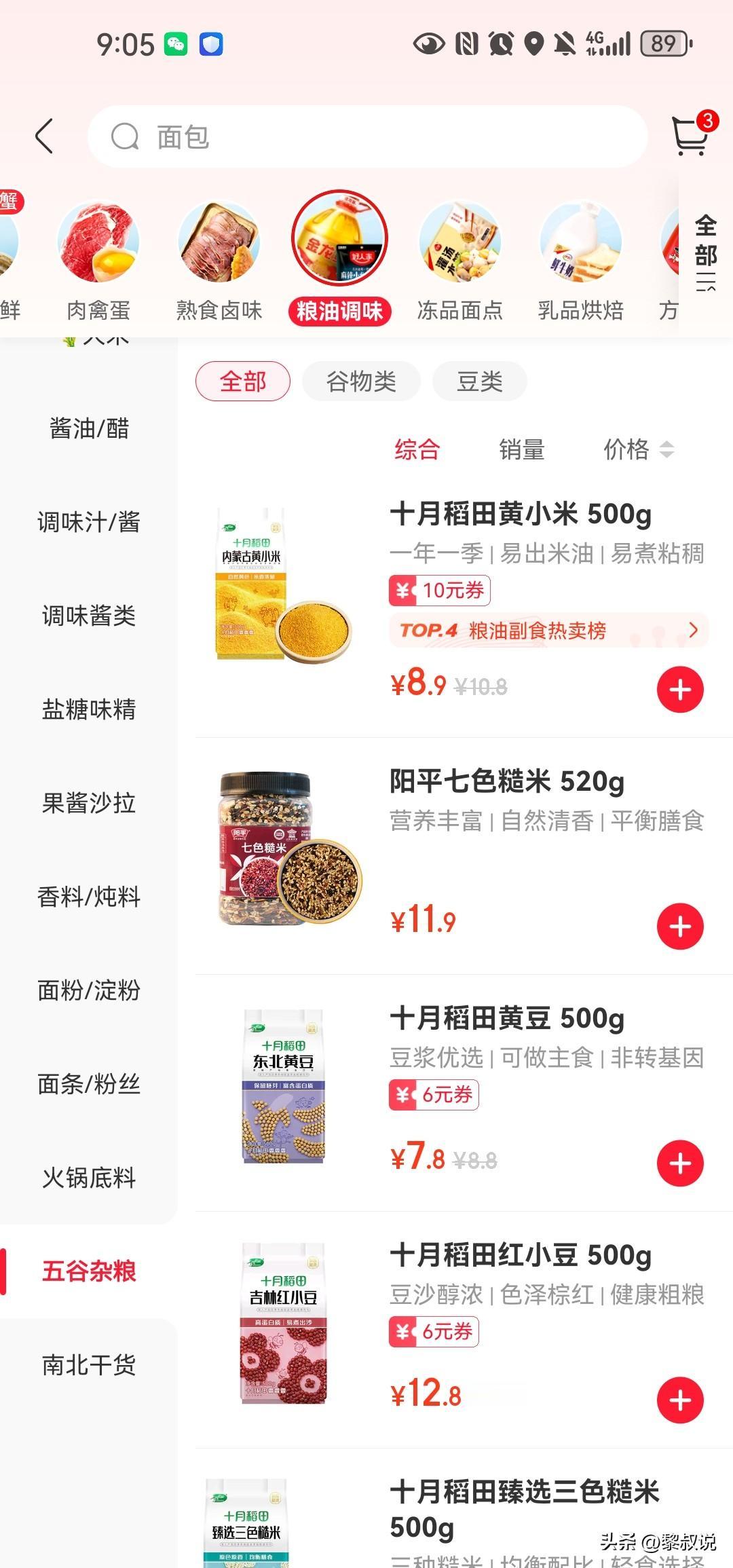
Task: Add 十月稻田红小豆 500g to cart
Action: 680,1400
